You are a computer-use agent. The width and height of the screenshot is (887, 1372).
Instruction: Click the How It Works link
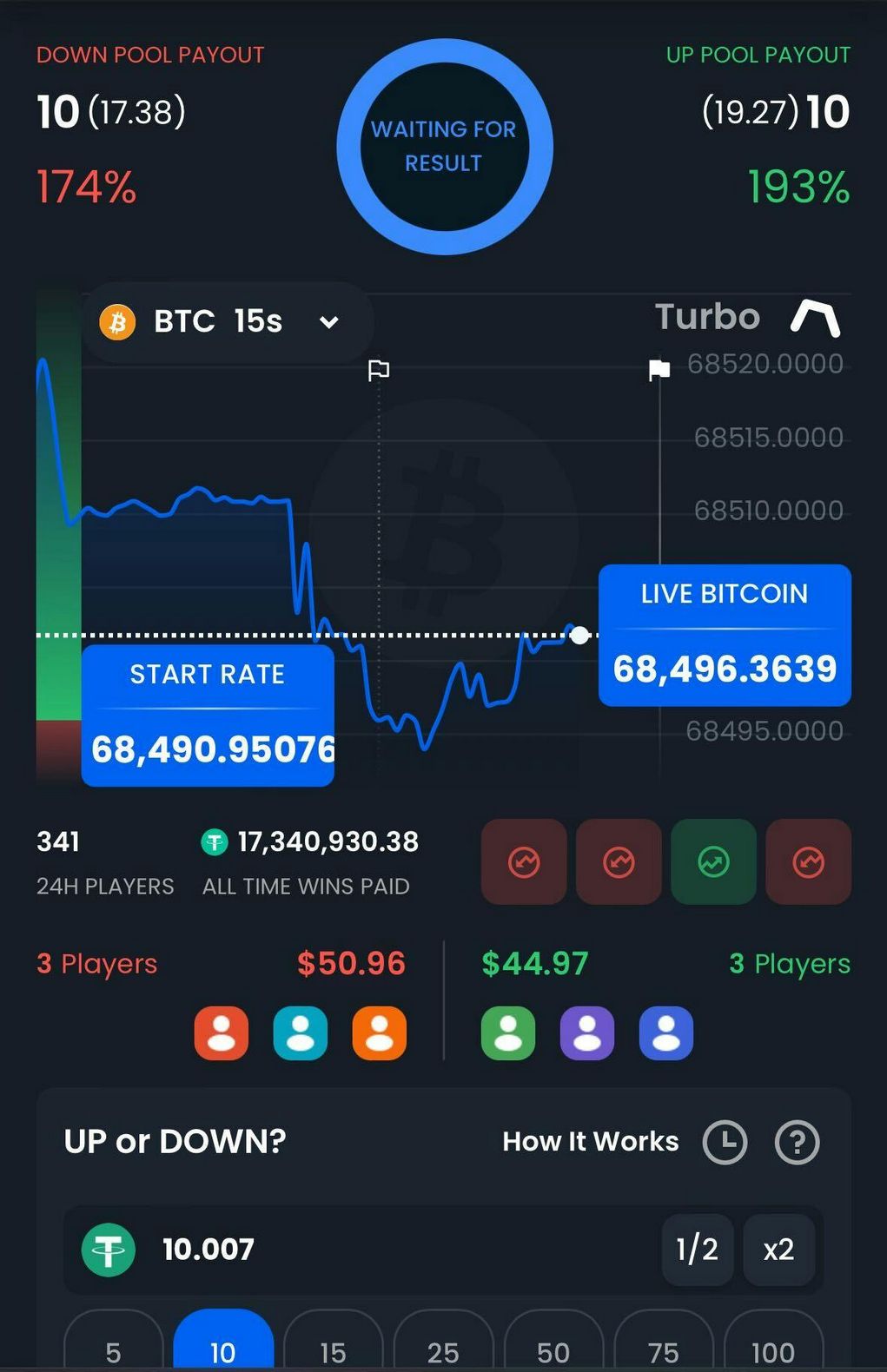[590, 1142]
